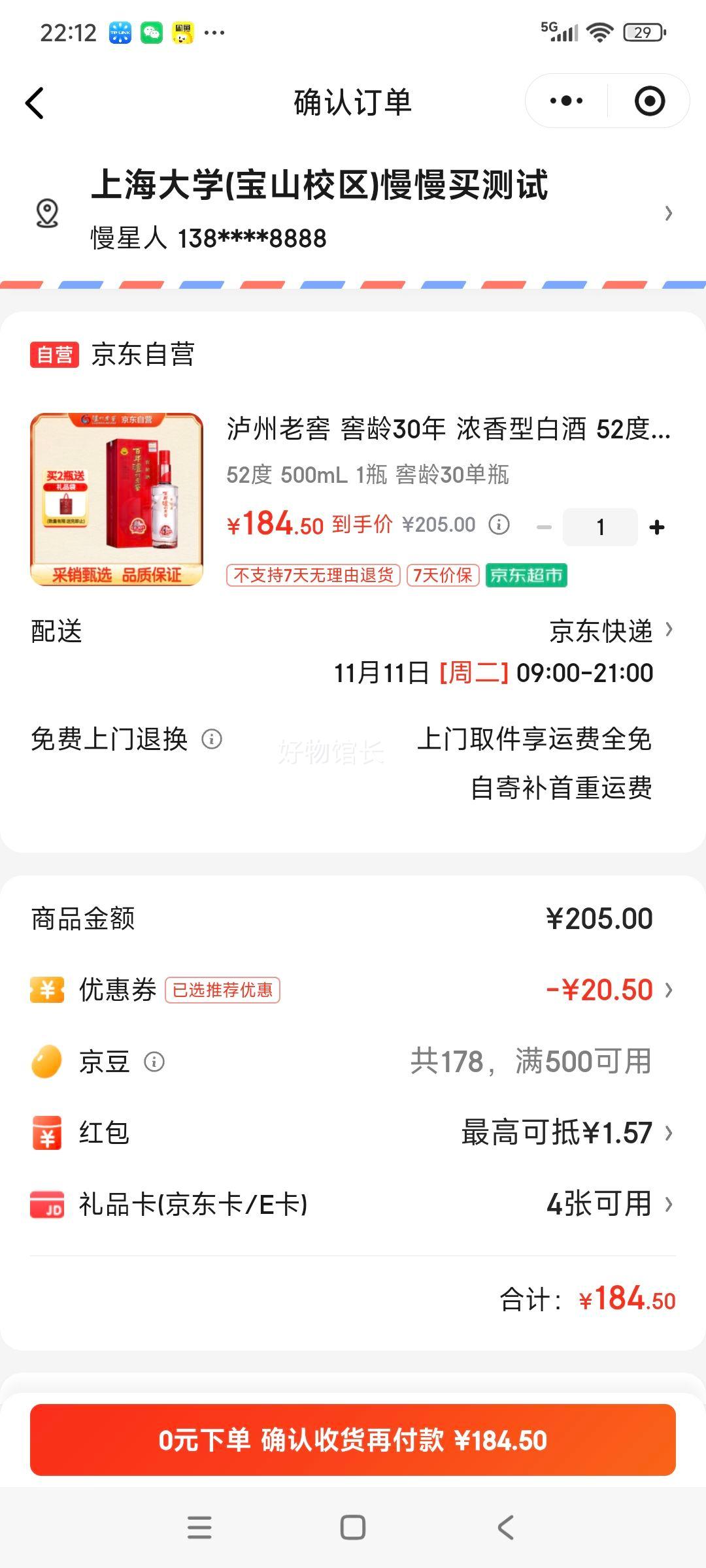Expand the 红包 redemption options
The image size is (706, 1568).
pyautogui.click(x=668, y=1134)
